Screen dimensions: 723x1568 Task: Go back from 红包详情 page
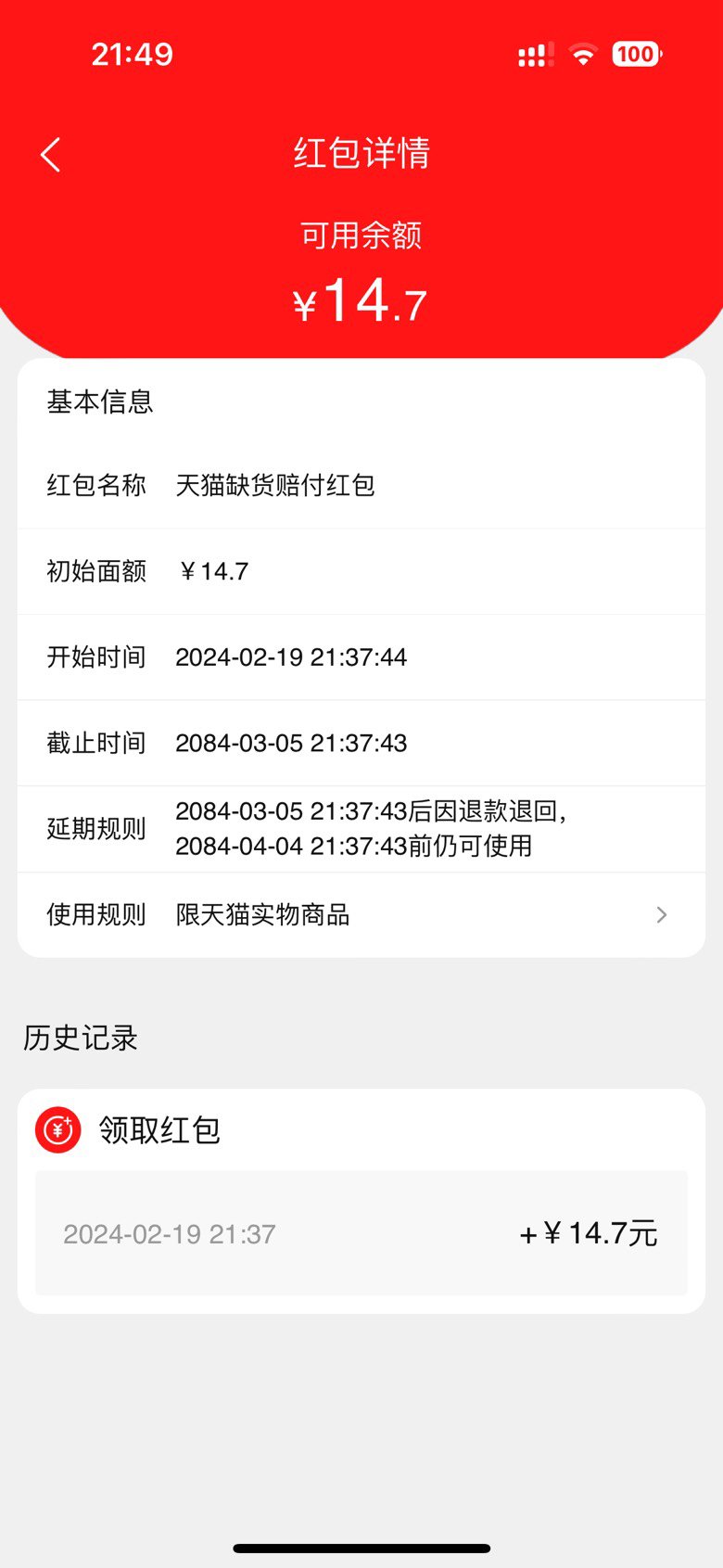(51, 155)
